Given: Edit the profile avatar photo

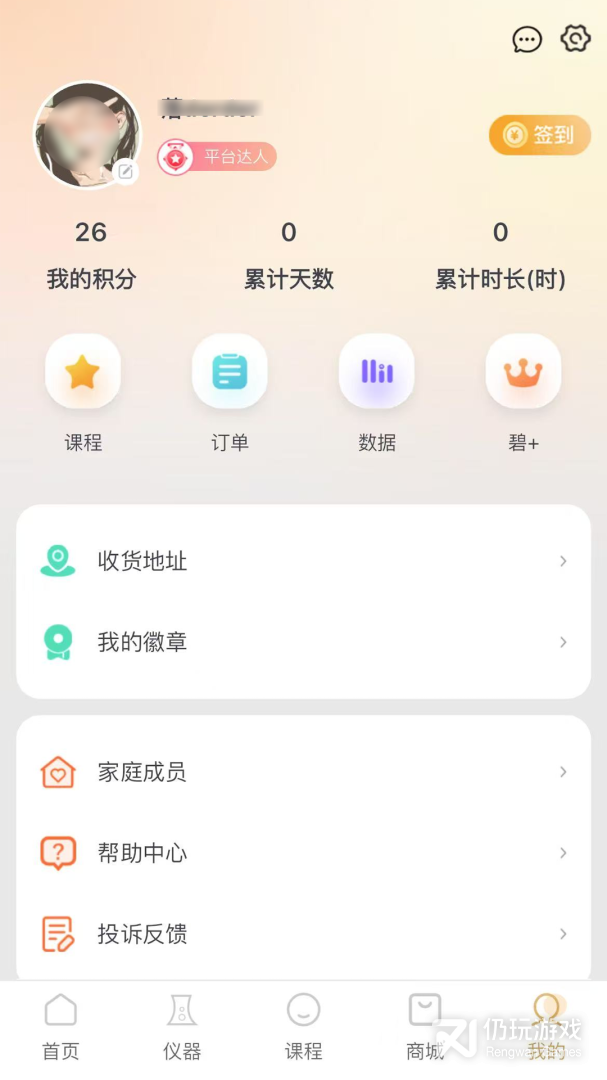Looking at the screenshot, I should coord(88,135).
